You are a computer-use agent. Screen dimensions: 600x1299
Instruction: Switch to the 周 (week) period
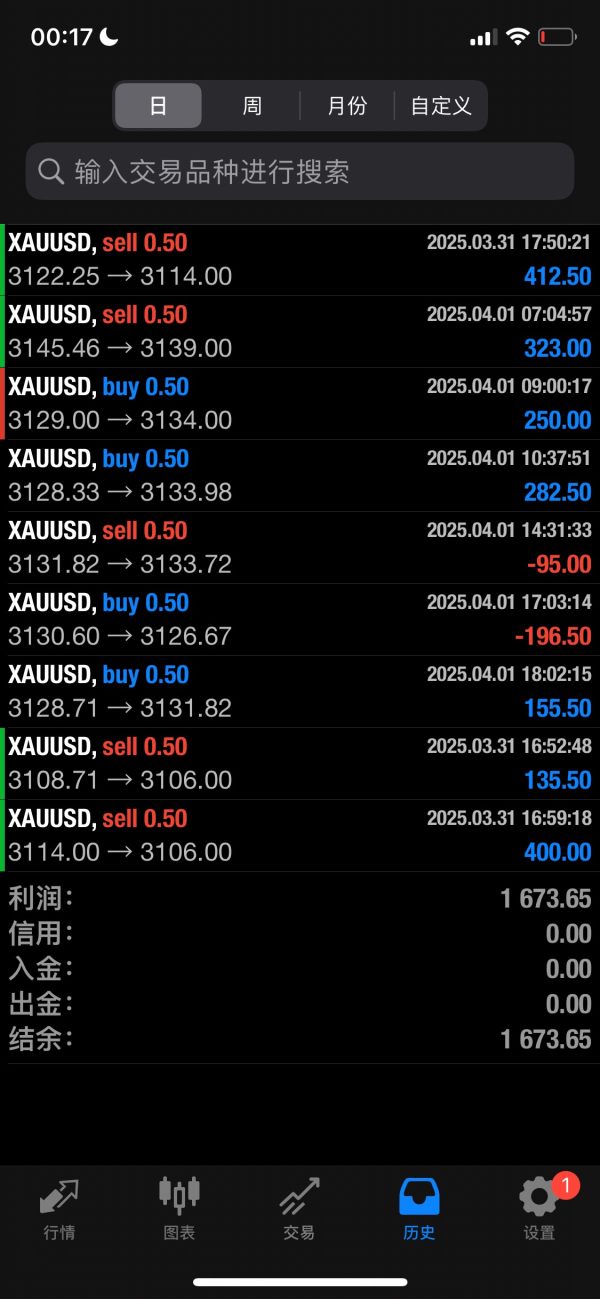pyautogui.click(x=252, y=106)
